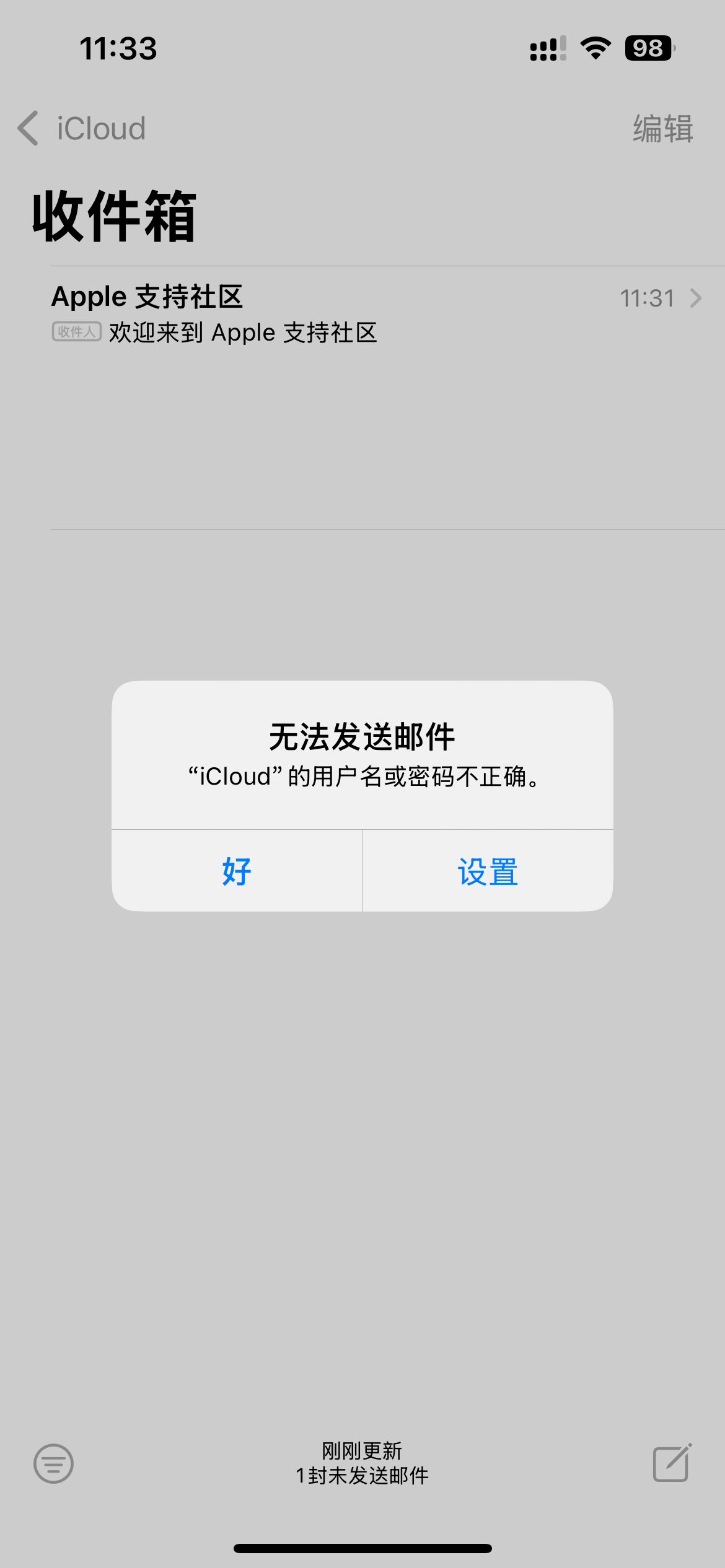This screenshot has height=1568, width=725.
Task: Open 设置 from the alert dialog
Action: coord(488,871)
